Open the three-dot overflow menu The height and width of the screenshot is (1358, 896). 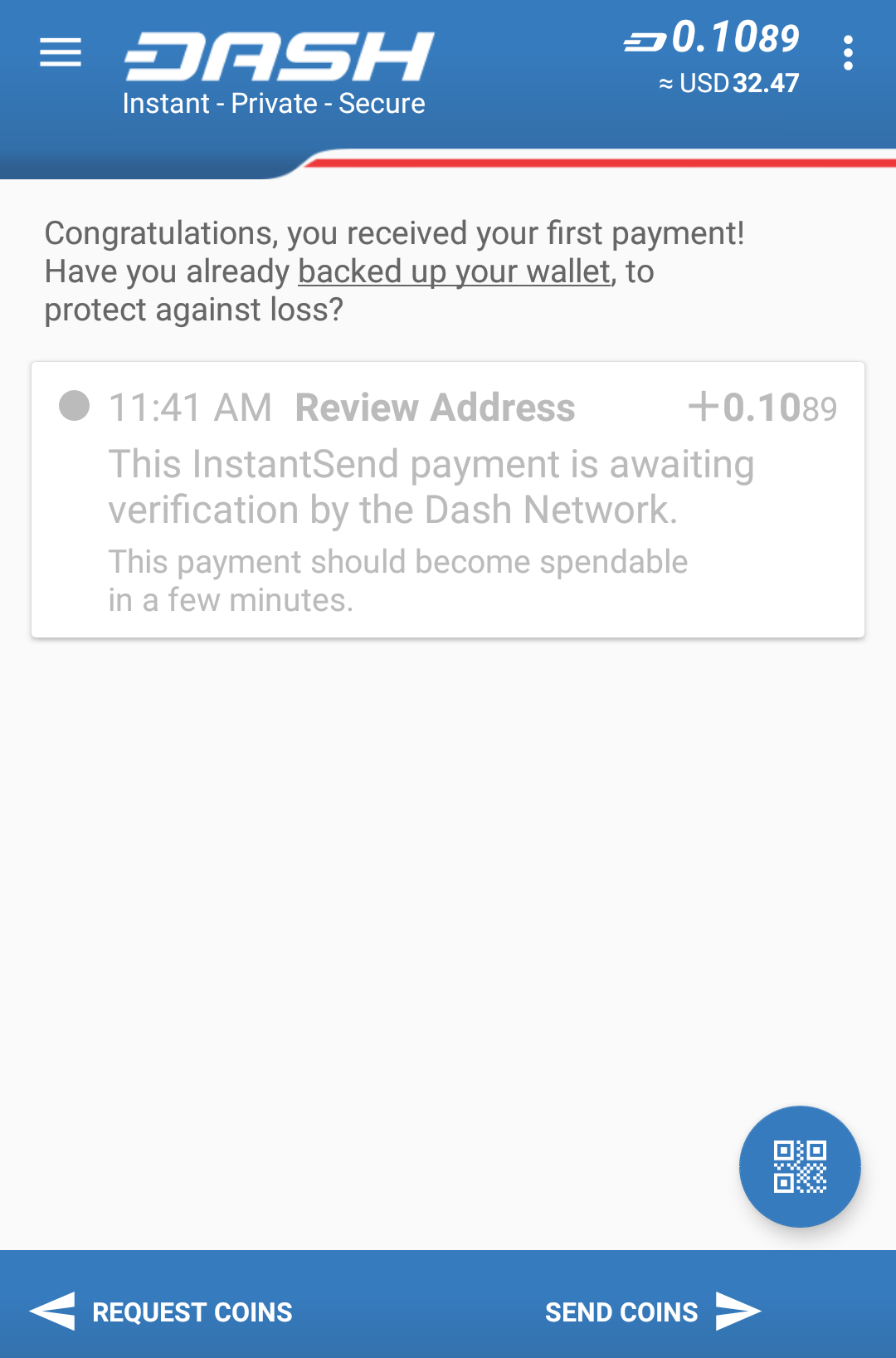847,53
